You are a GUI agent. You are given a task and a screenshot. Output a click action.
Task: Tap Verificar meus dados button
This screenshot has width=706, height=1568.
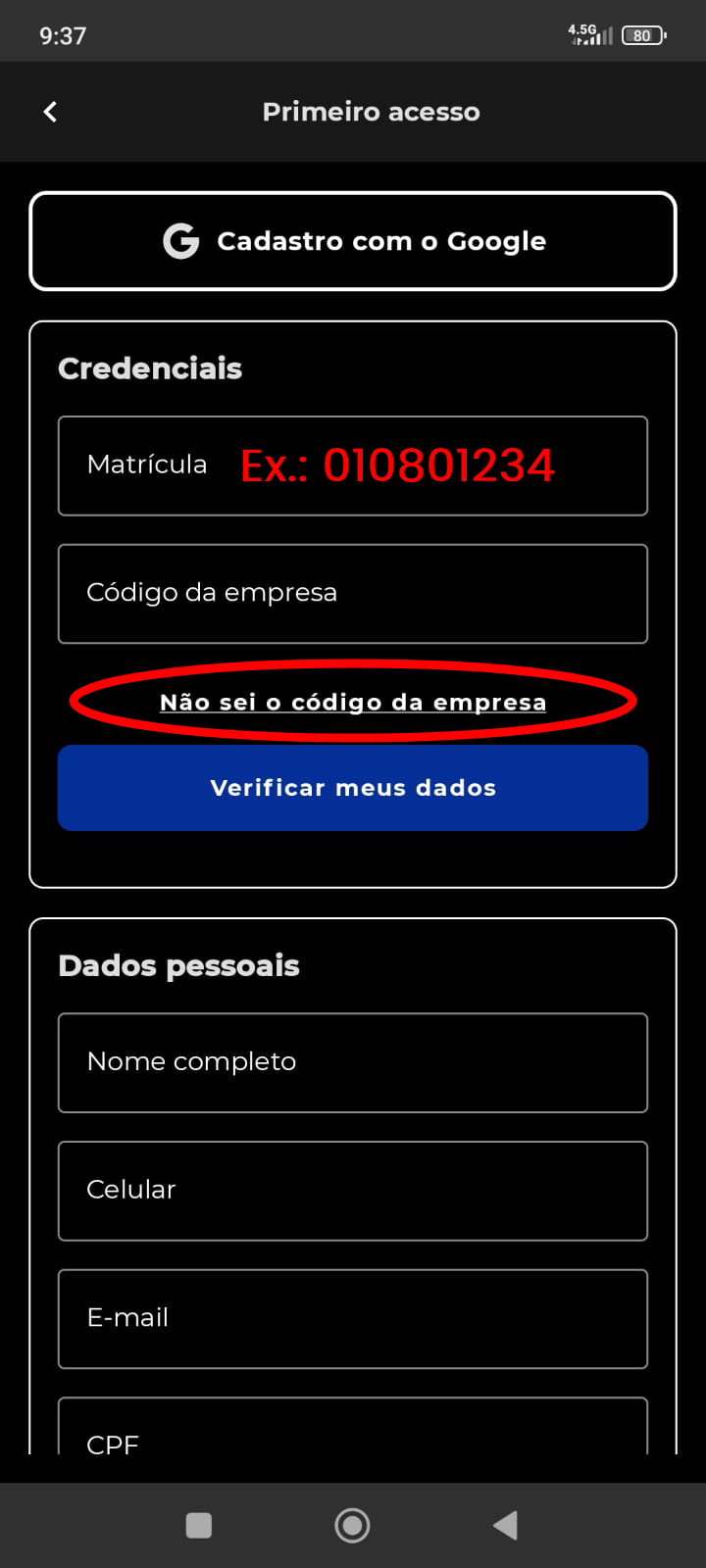353,788
